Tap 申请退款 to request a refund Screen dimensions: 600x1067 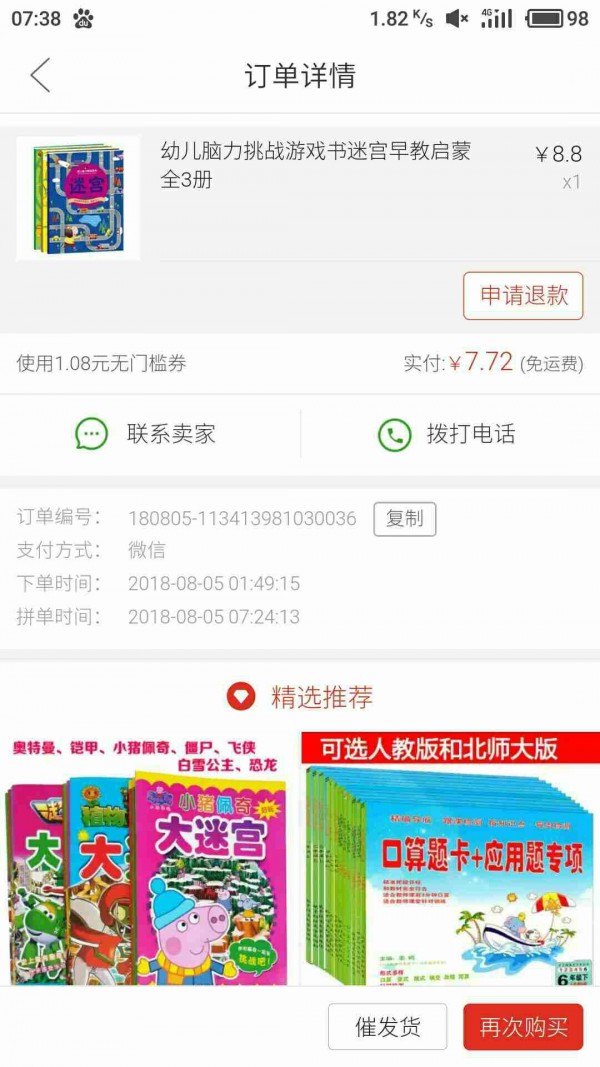523,295
